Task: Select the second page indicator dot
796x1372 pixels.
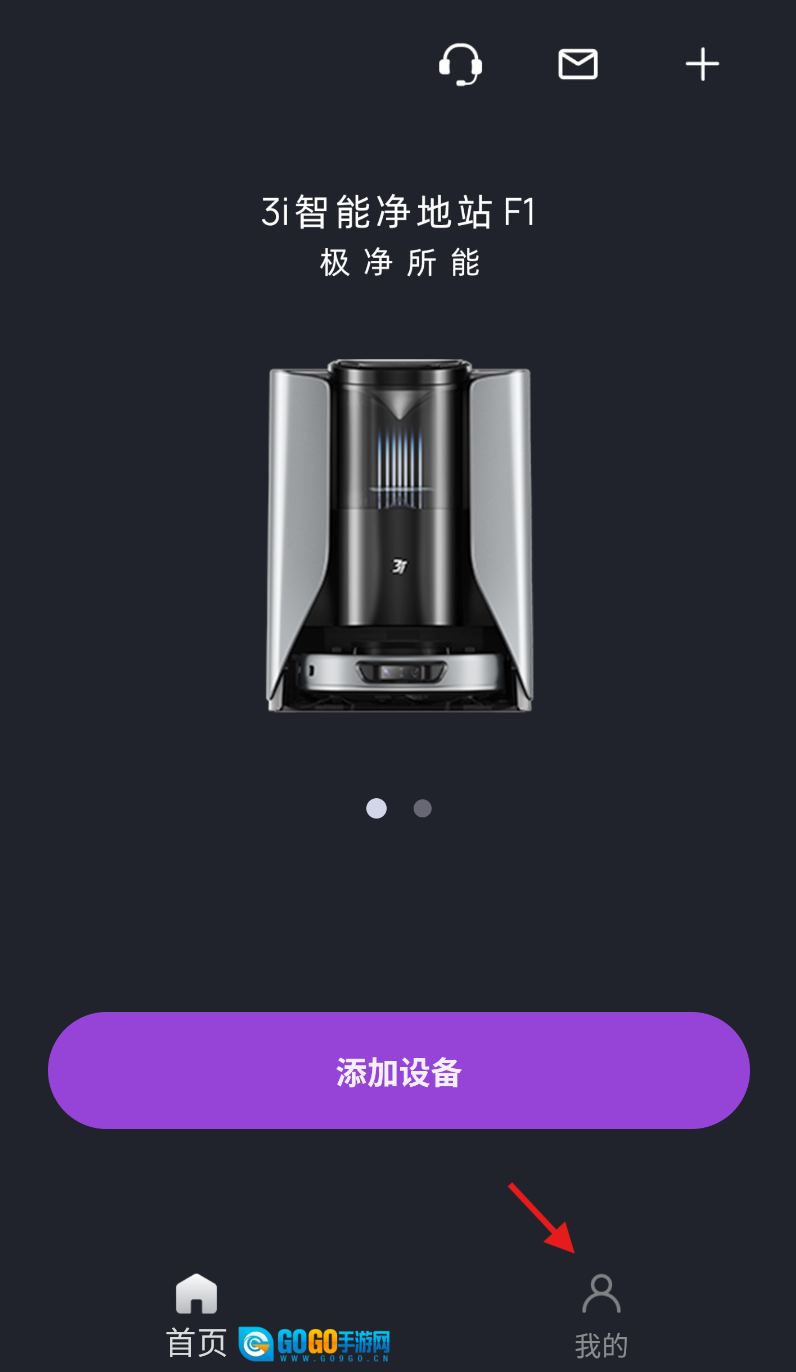Action: pyautogui.click(x=423, y=808)
